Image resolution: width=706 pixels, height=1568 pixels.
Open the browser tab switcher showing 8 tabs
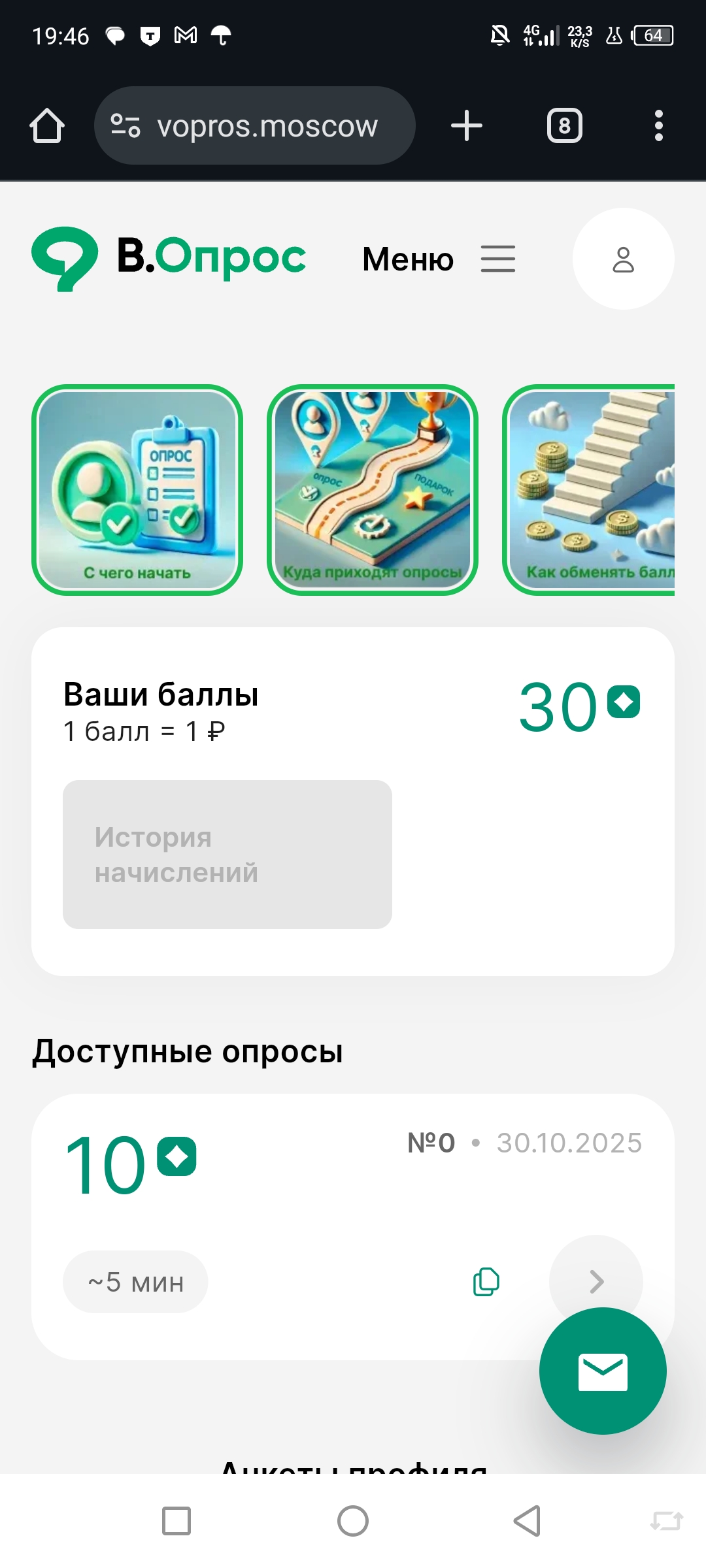[563, 125]
